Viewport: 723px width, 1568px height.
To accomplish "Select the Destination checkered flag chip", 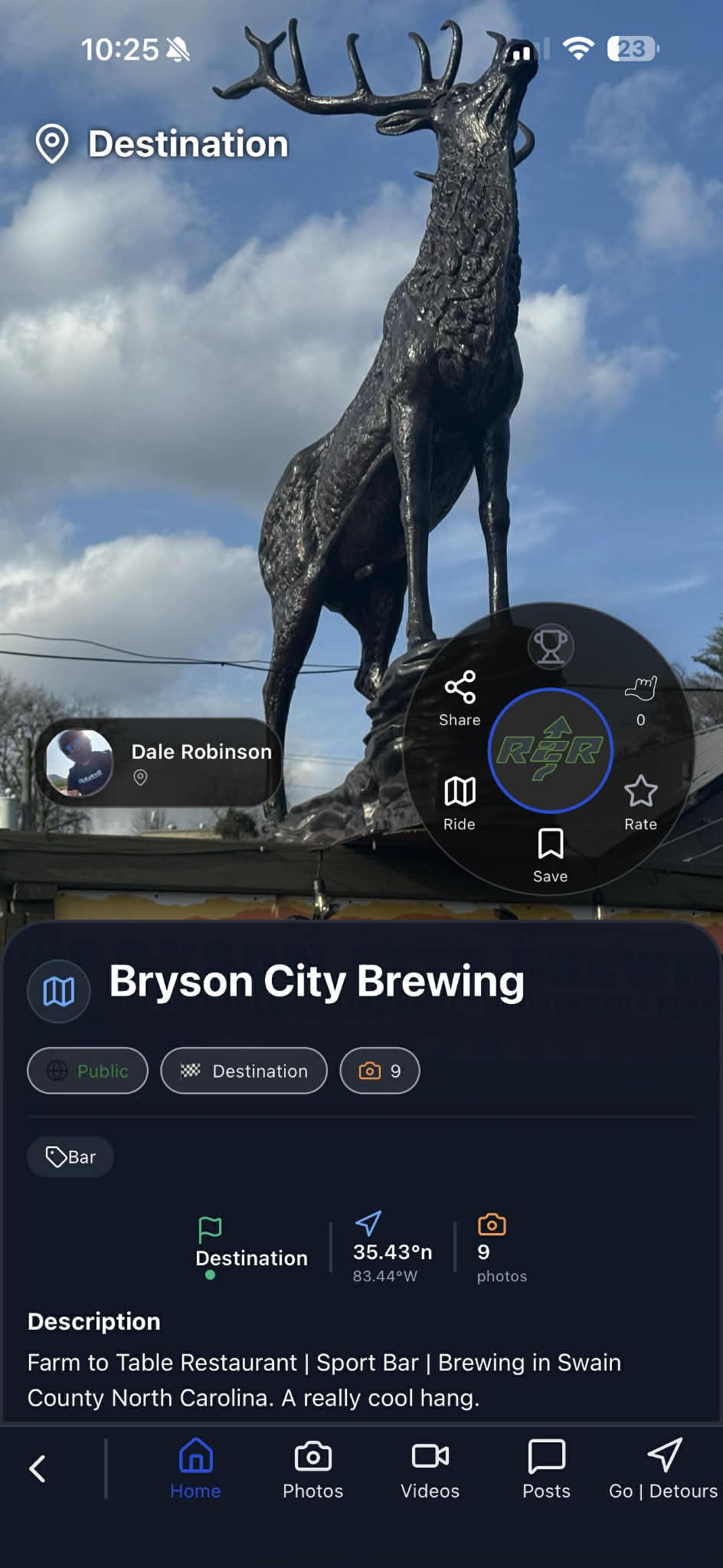I will (244, 1071).
